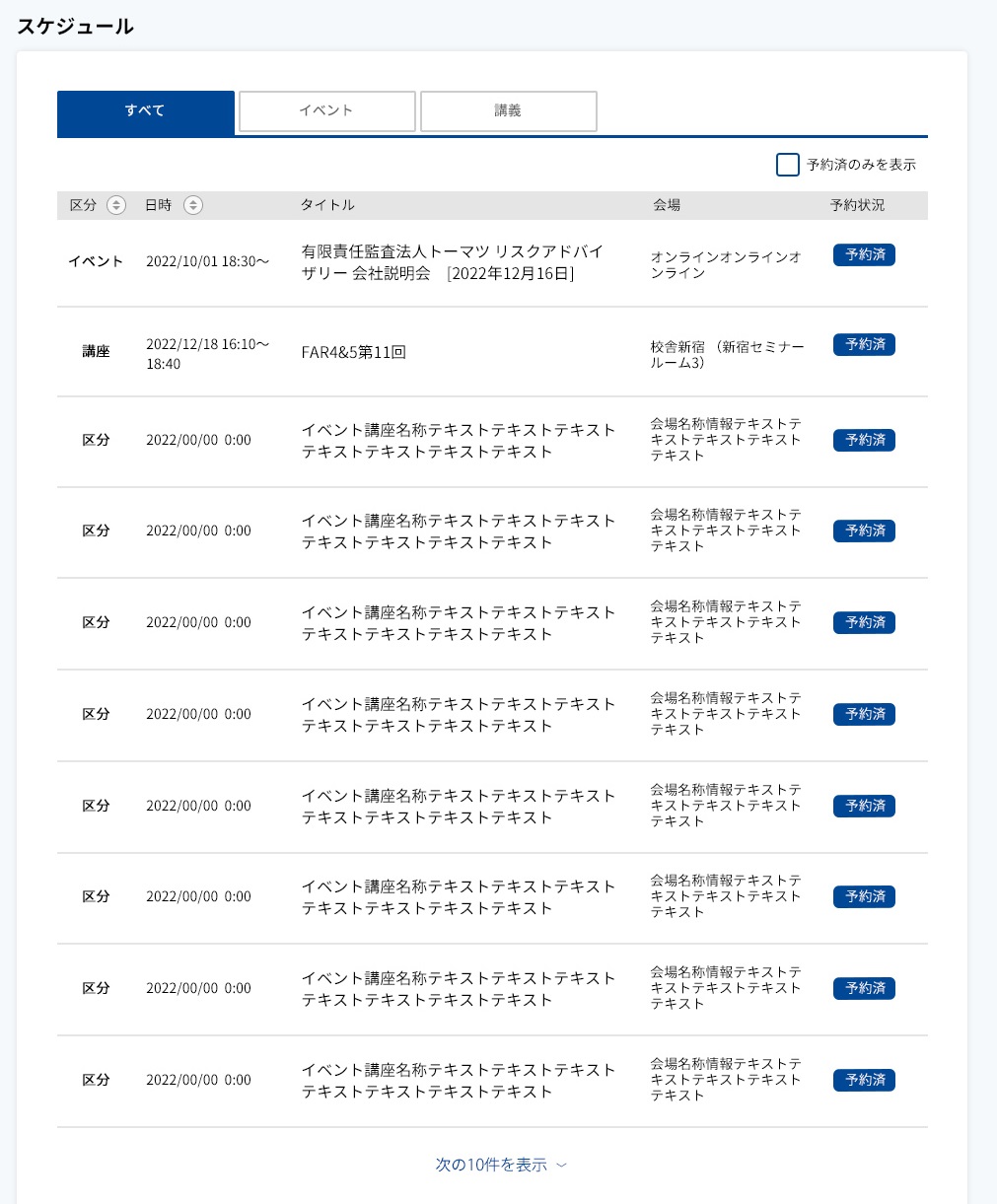Image resolution: width=997 pixels, height=1204 pixels.
Task: Show the next 10 items
Action: point(501,1165)
